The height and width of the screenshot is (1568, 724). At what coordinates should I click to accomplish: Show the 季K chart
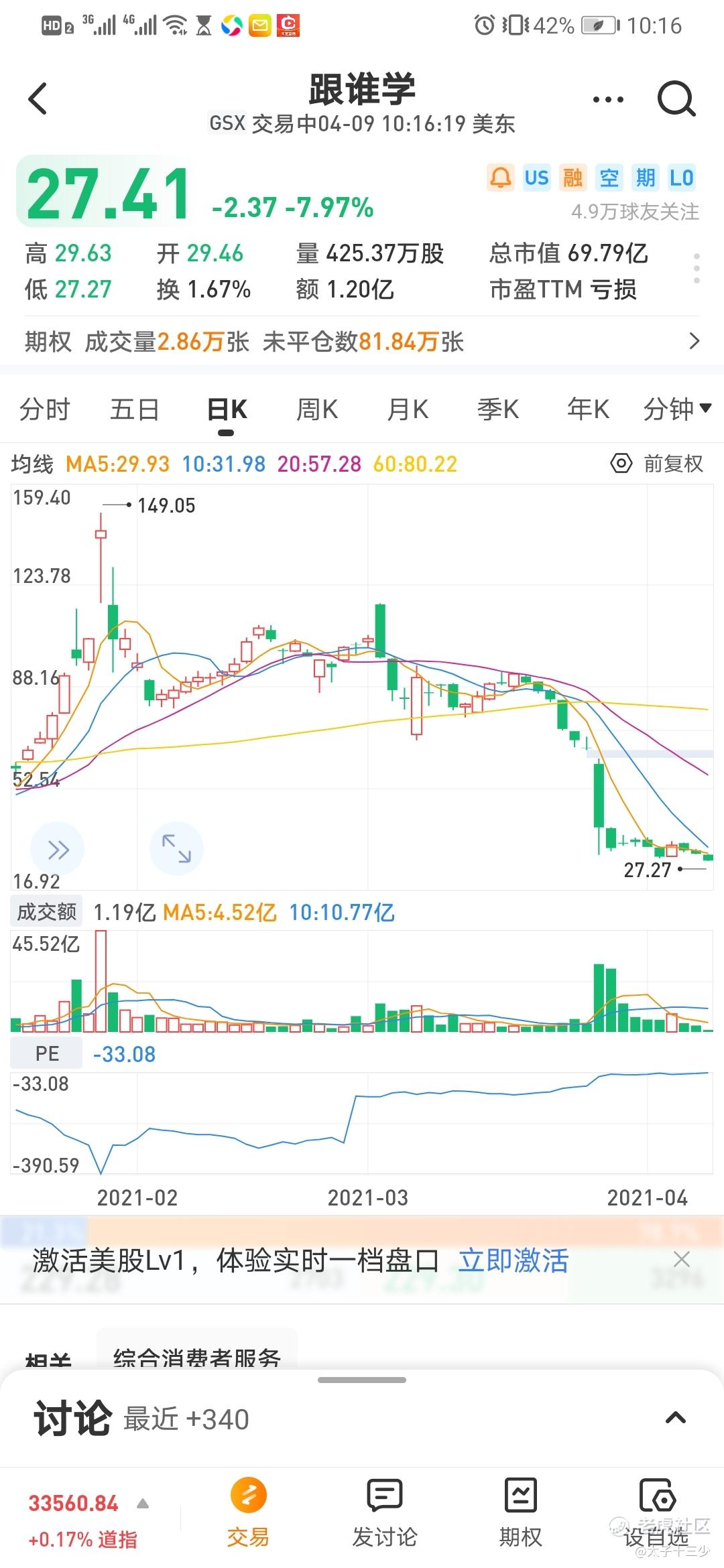pyautogui.click(x=497, y=409)
